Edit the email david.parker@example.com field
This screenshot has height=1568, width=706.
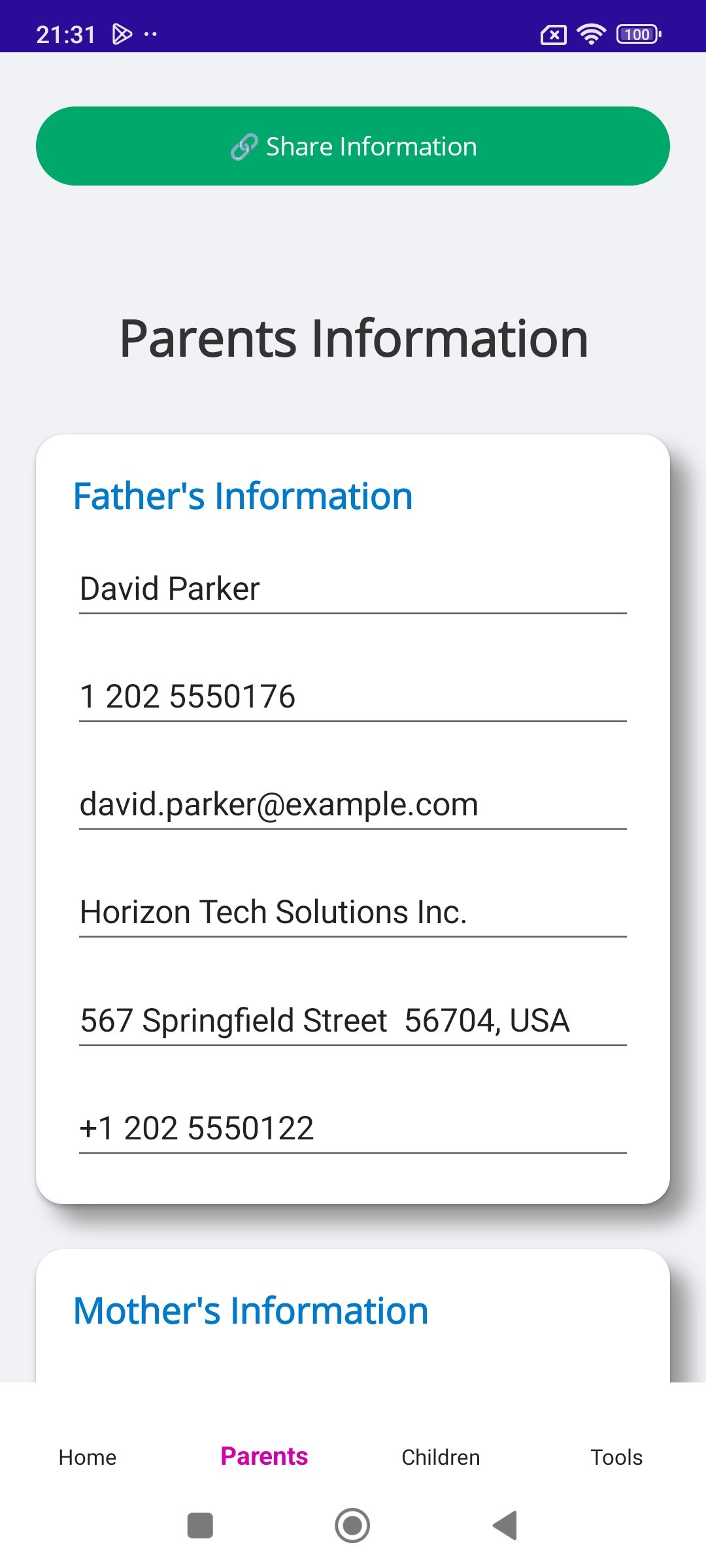point(353,804)
